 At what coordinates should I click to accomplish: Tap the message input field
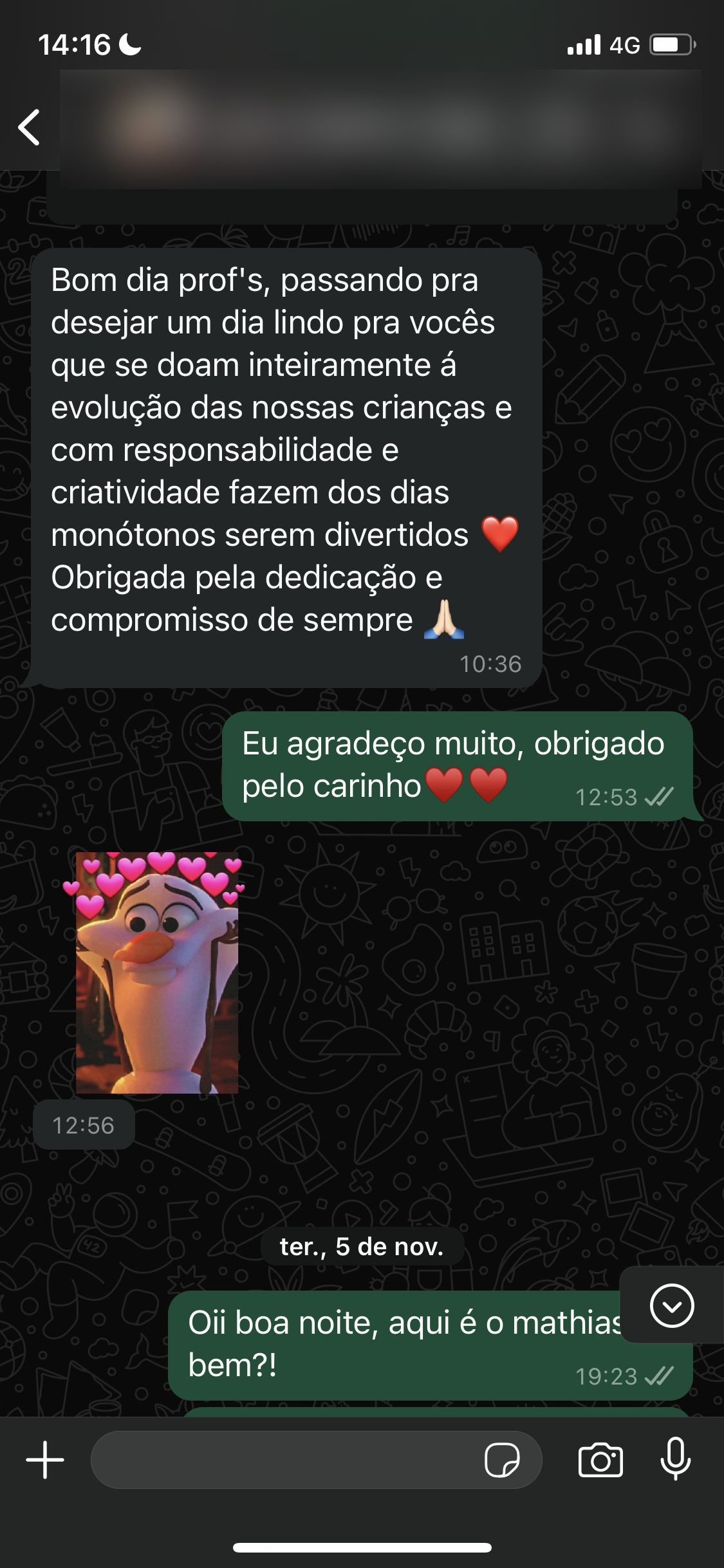[283, 1460]
